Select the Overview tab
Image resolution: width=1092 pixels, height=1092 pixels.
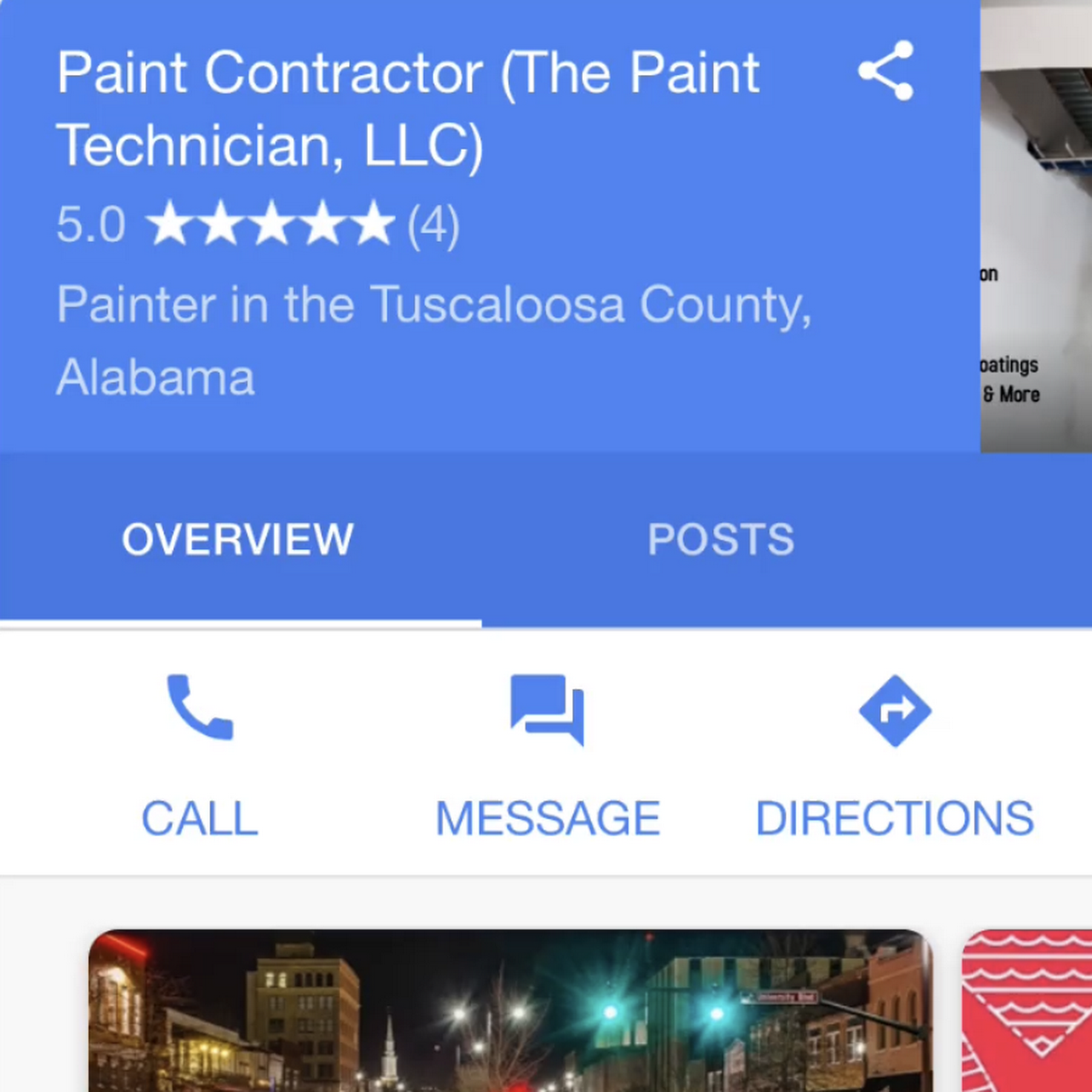coord(238,539)
